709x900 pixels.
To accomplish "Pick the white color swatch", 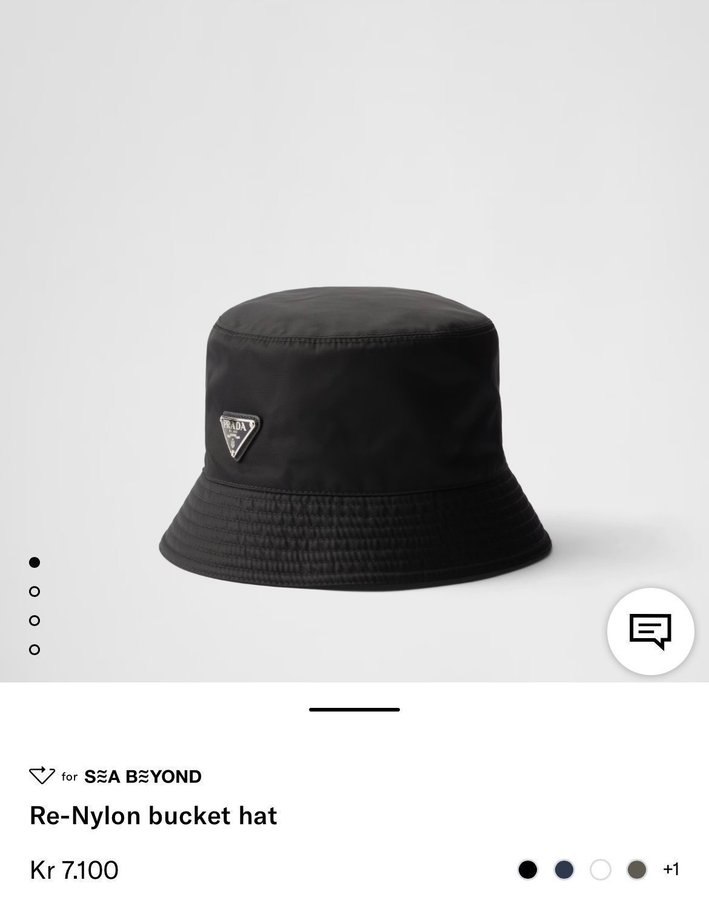I will click(600, 869).
